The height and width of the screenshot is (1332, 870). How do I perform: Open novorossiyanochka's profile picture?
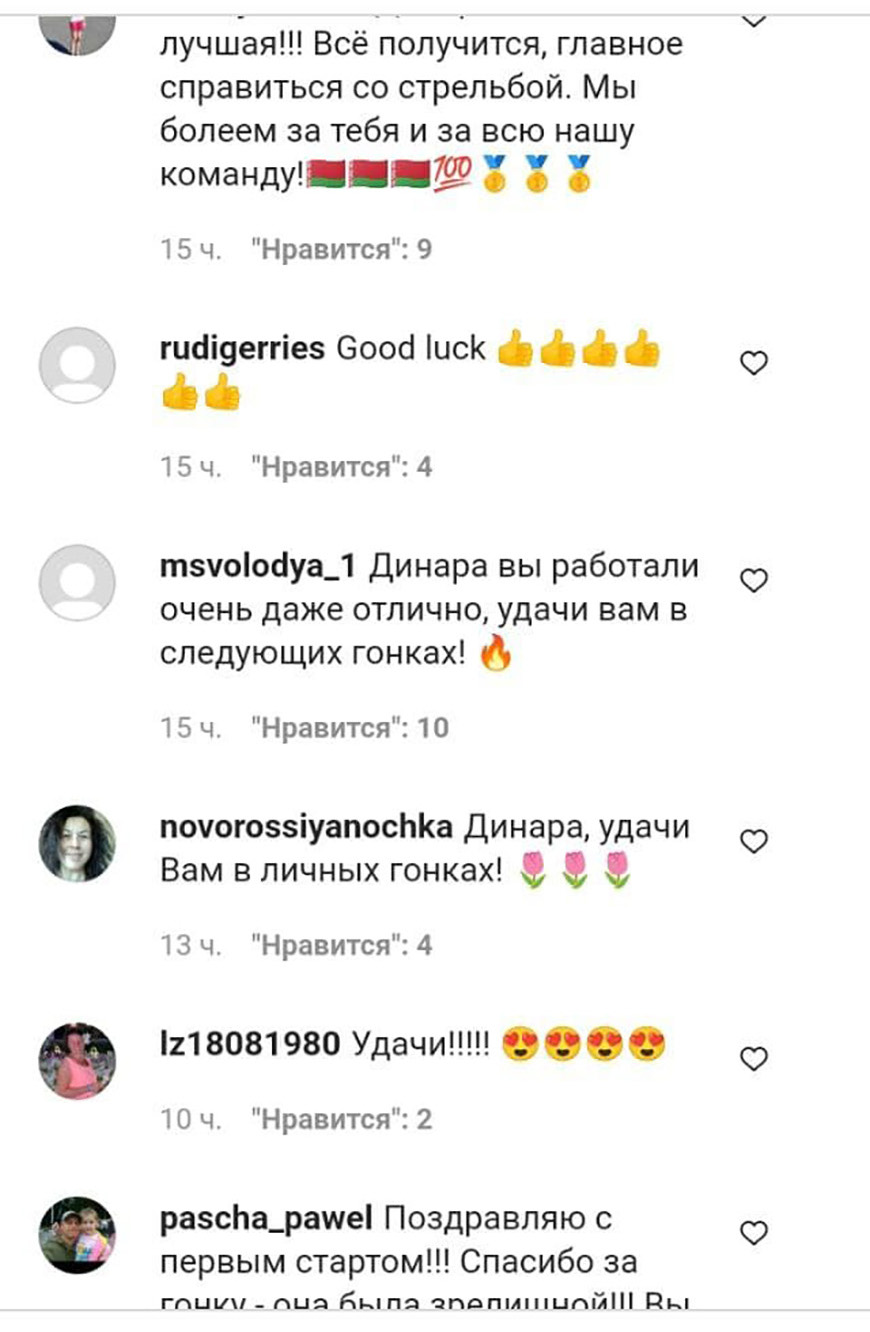pos(77,843)
